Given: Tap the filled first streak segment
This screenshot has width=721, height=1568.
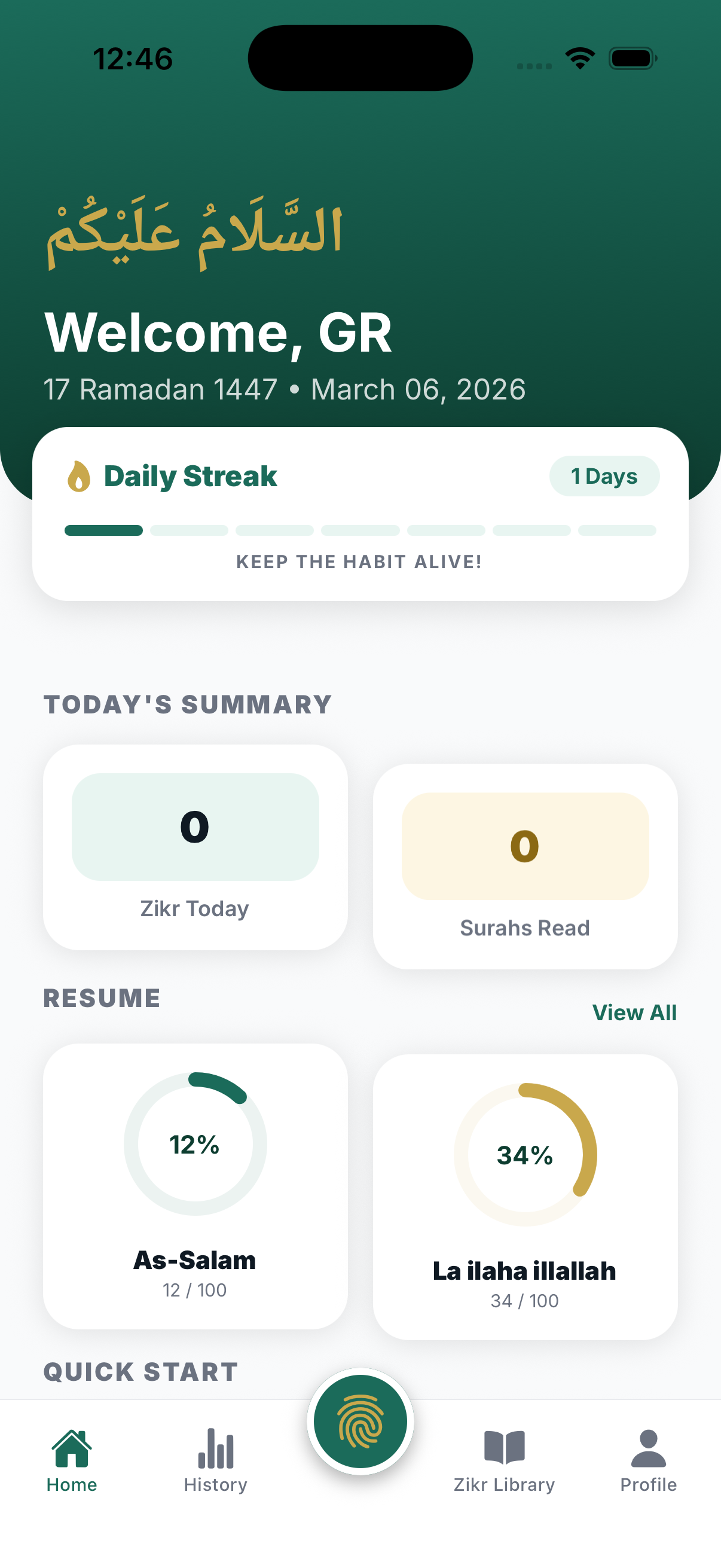Looking at the screenshot, I should [103, 530].
